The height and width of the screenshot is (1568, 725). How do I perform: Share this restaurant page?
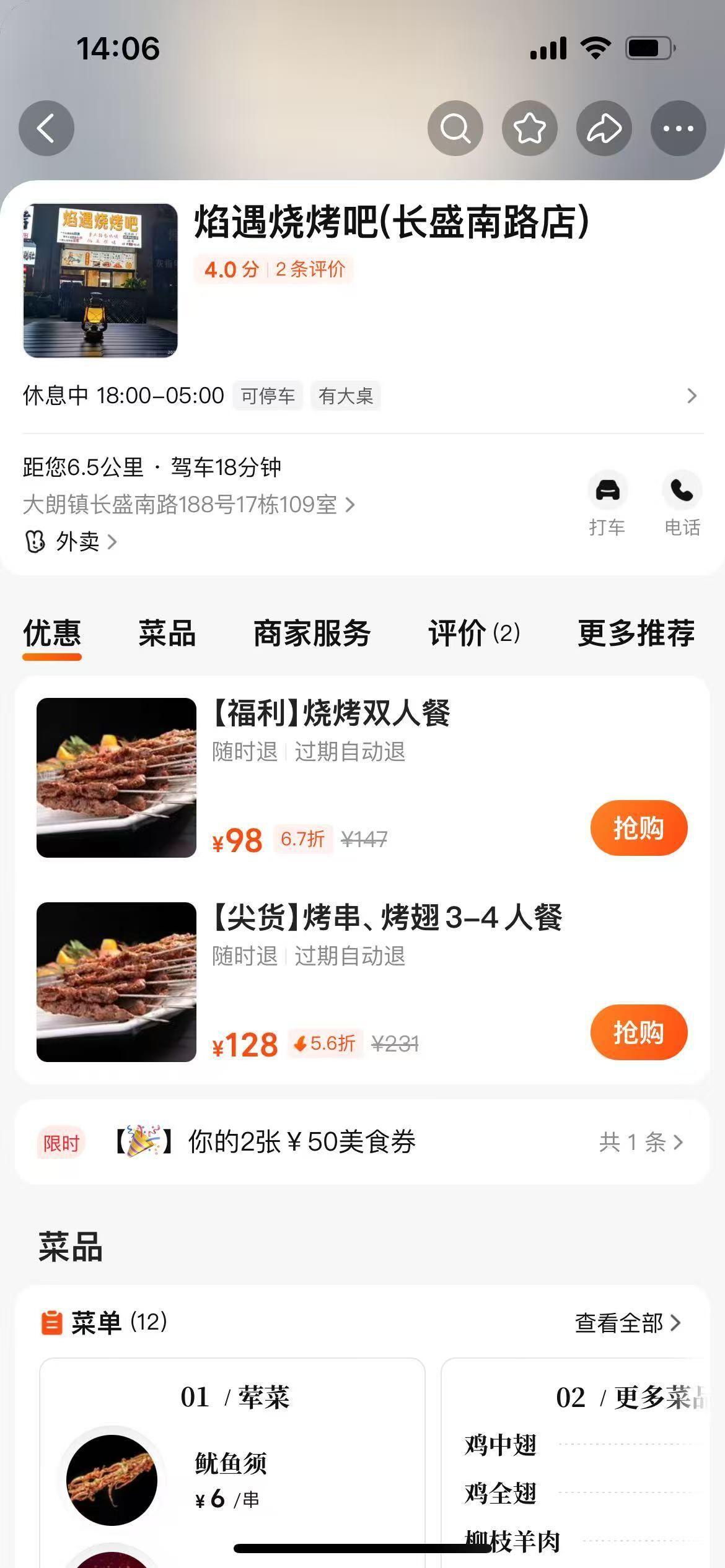click(x=604, y=128)
